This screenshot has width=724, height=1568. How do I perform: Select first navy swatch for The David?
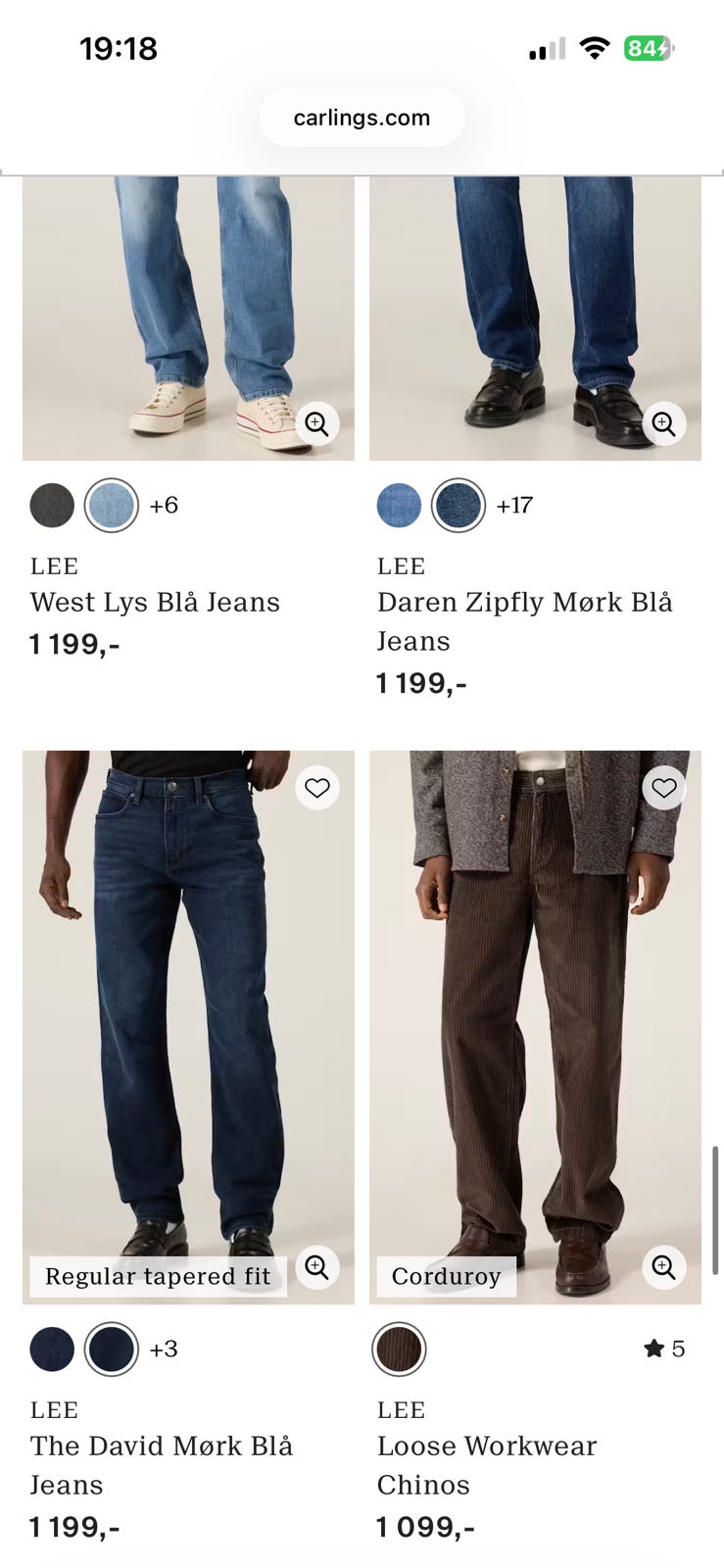click(x=52, y=1349)
